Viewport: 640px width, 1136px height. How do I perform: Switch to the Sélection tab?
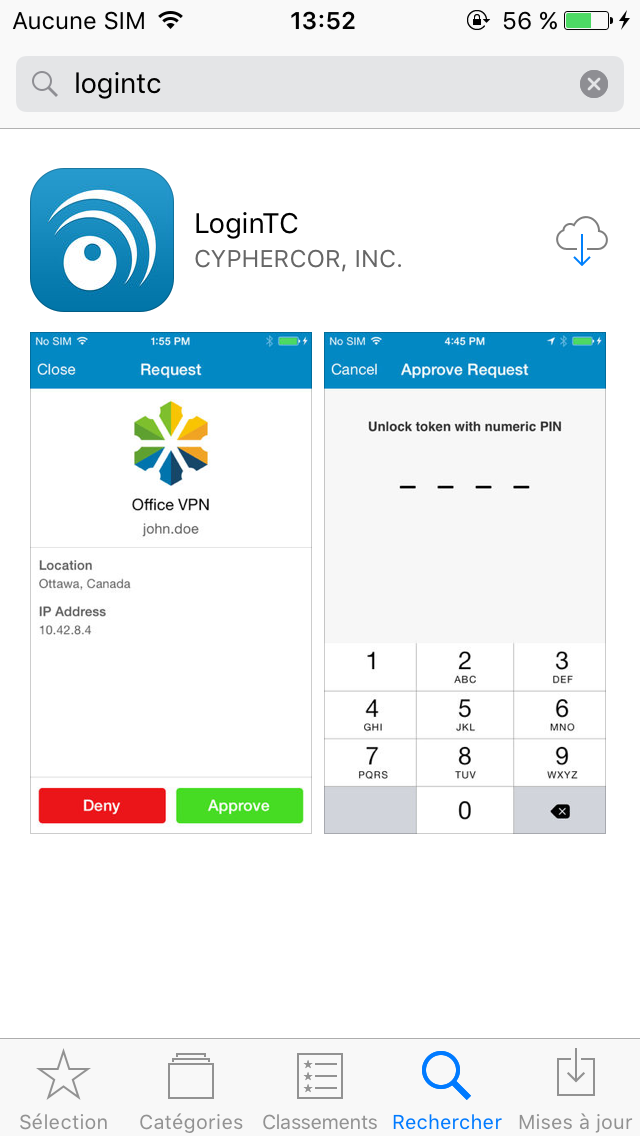click(64, 1089)
